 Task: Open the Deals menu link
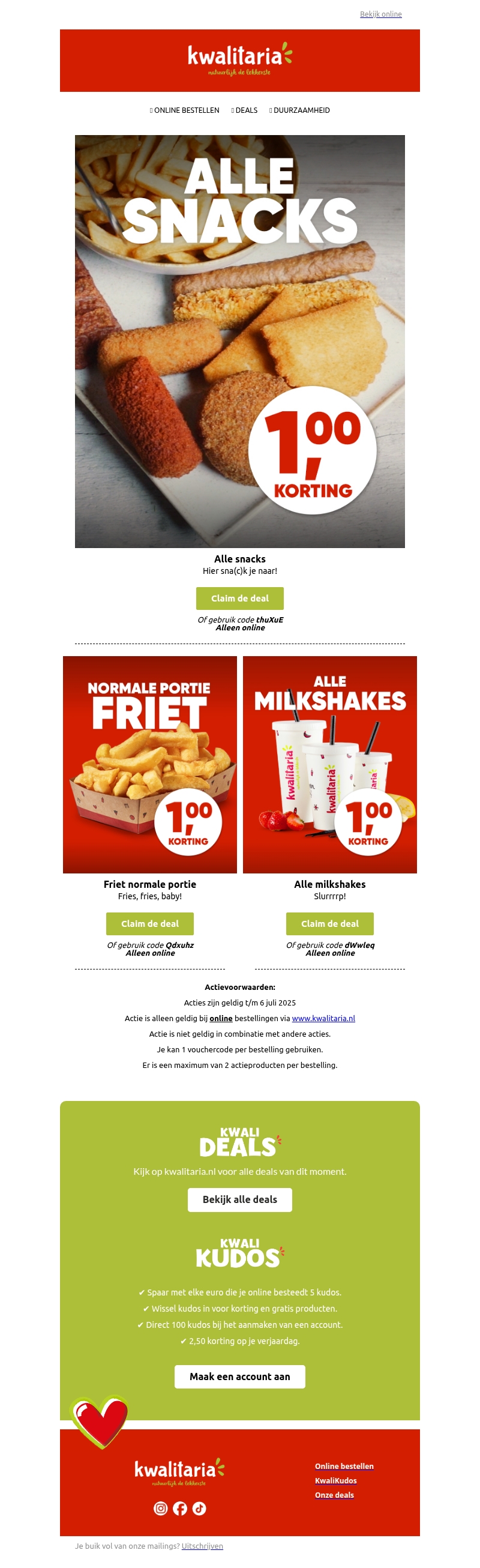(x=246, y=110)
